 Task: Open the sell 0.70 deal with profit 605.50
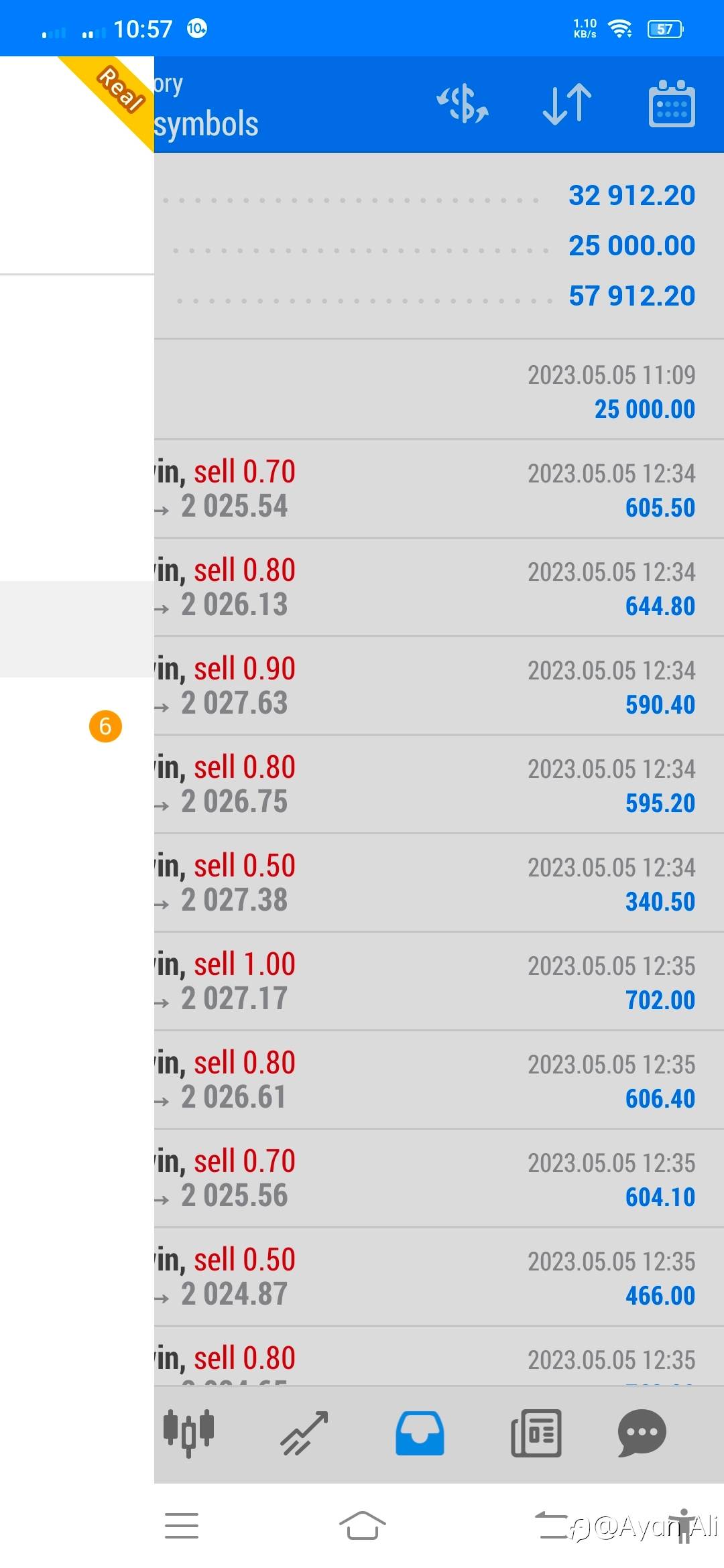tap(439, 489)
